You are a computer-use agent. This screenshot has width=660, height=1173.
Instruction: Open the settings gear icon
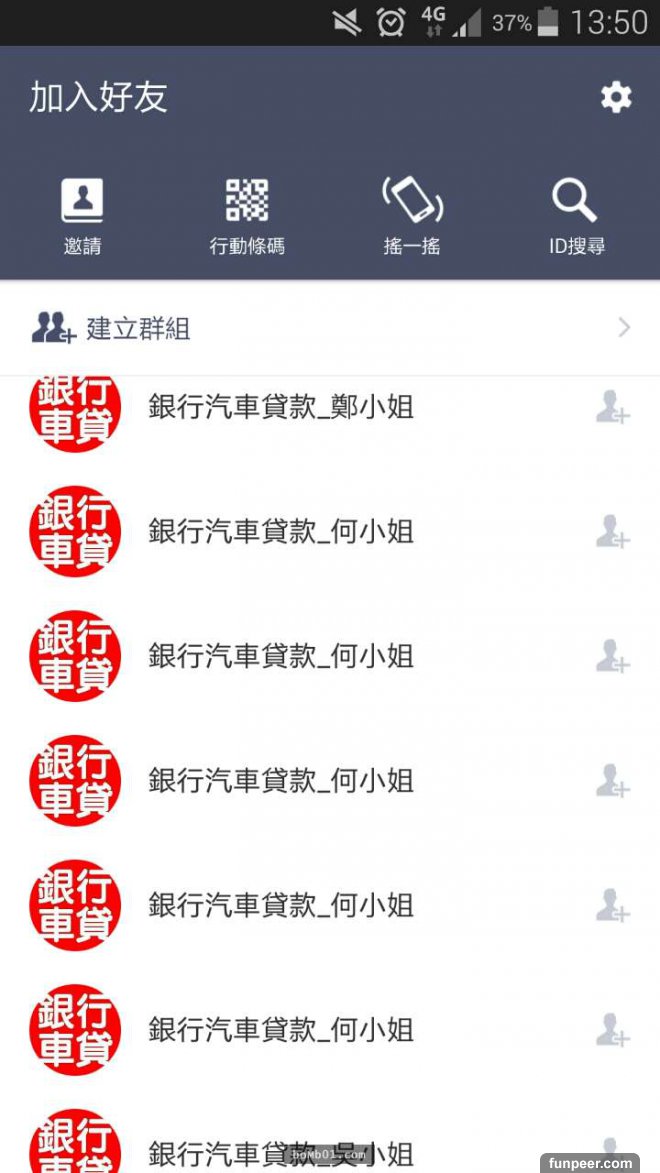point(615,97)
